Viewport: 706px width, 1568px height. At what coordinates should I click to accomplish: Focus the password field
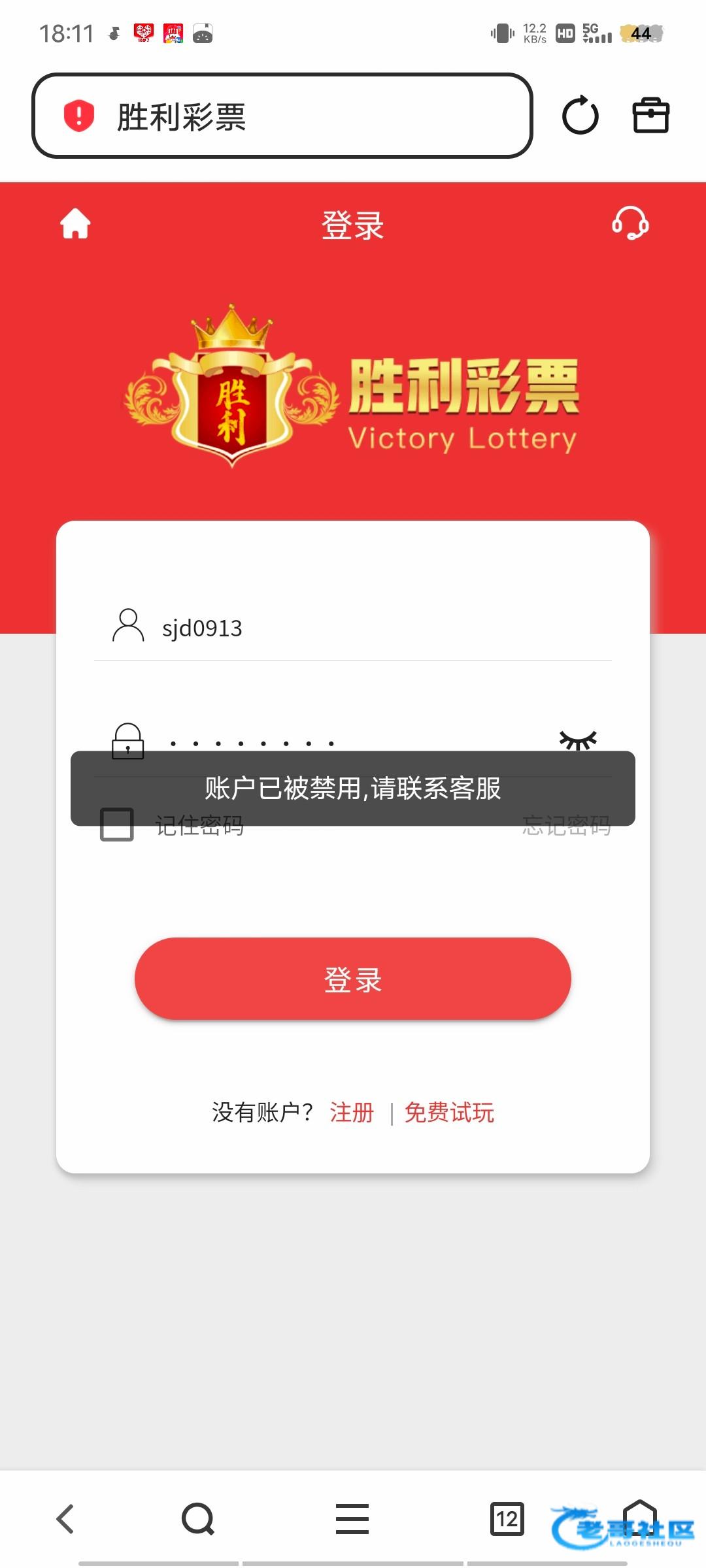click(353, 742)
